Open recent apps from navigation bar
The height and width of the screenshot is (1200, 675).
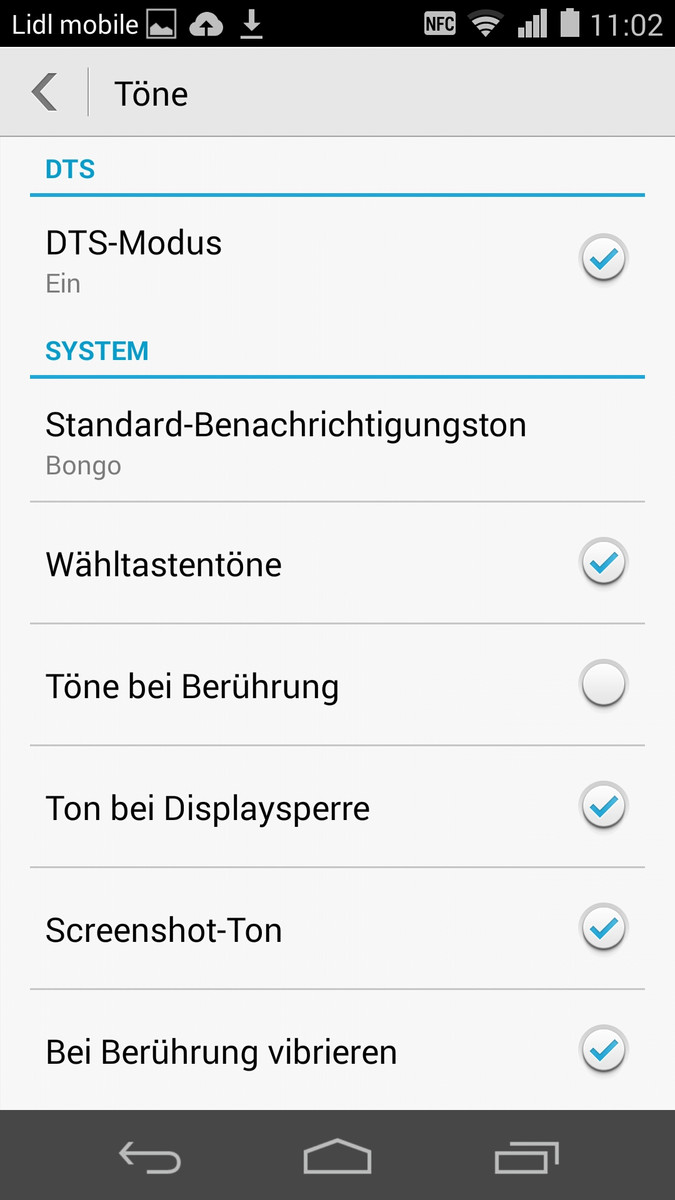527,1157
